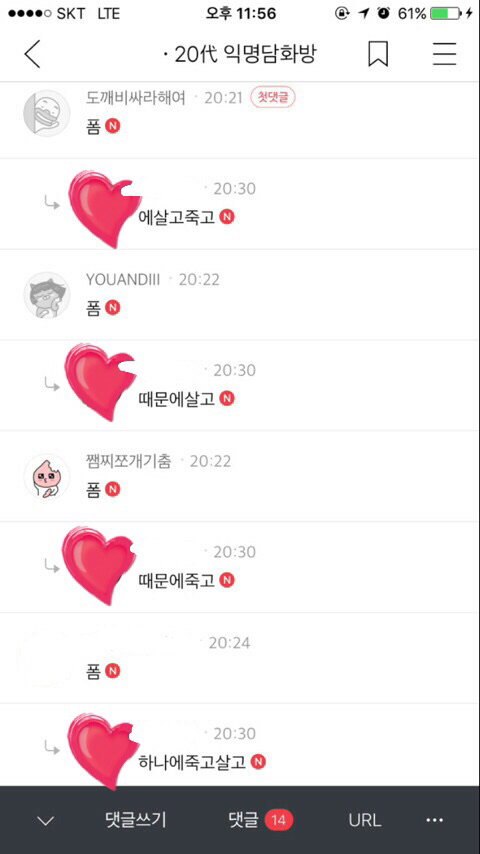Open the hamburger menu

pyautogui.click(x=445, y=54)
